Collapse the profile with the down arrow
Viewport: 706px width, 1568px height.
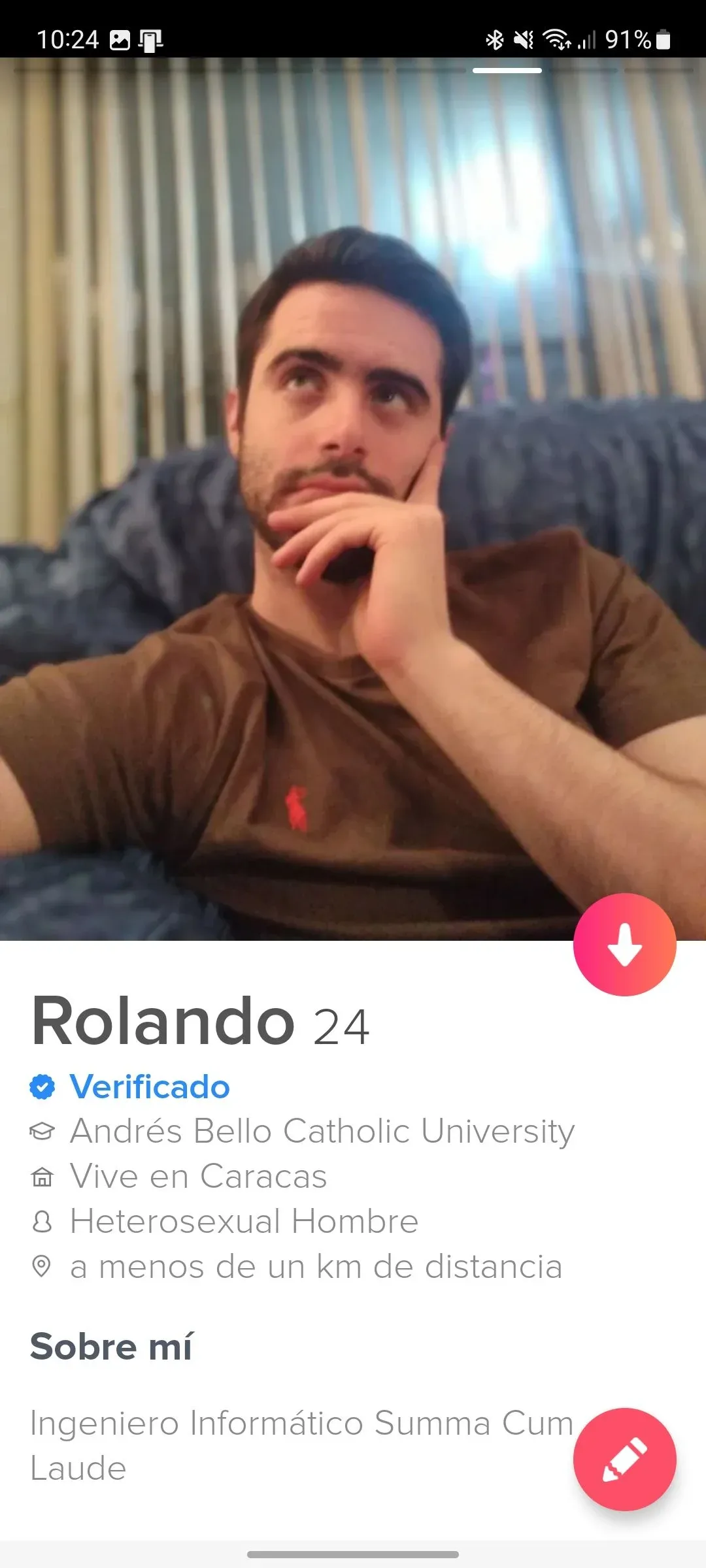[624, 944]
